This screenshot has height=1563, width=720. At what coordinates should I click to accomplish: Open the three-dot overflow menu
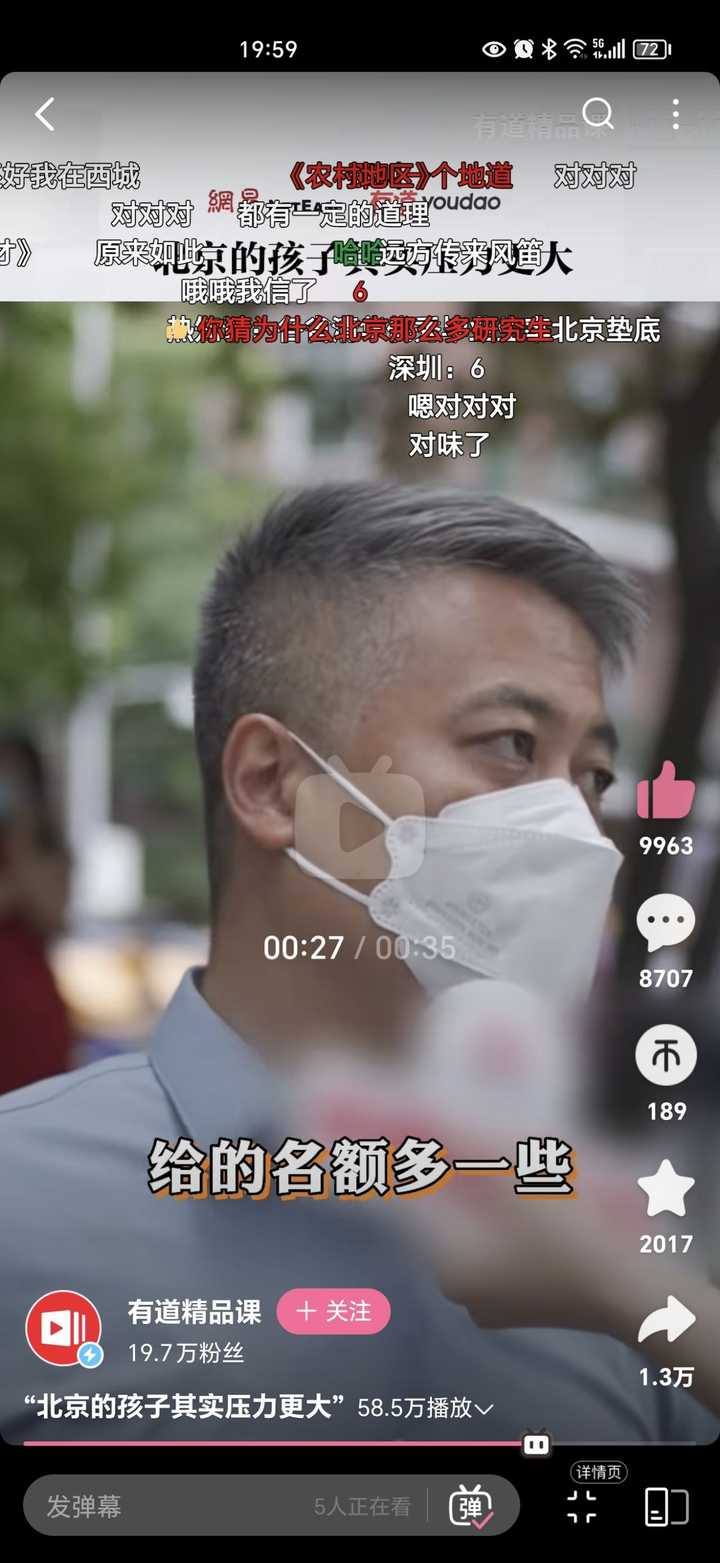(x=676, y=113)
